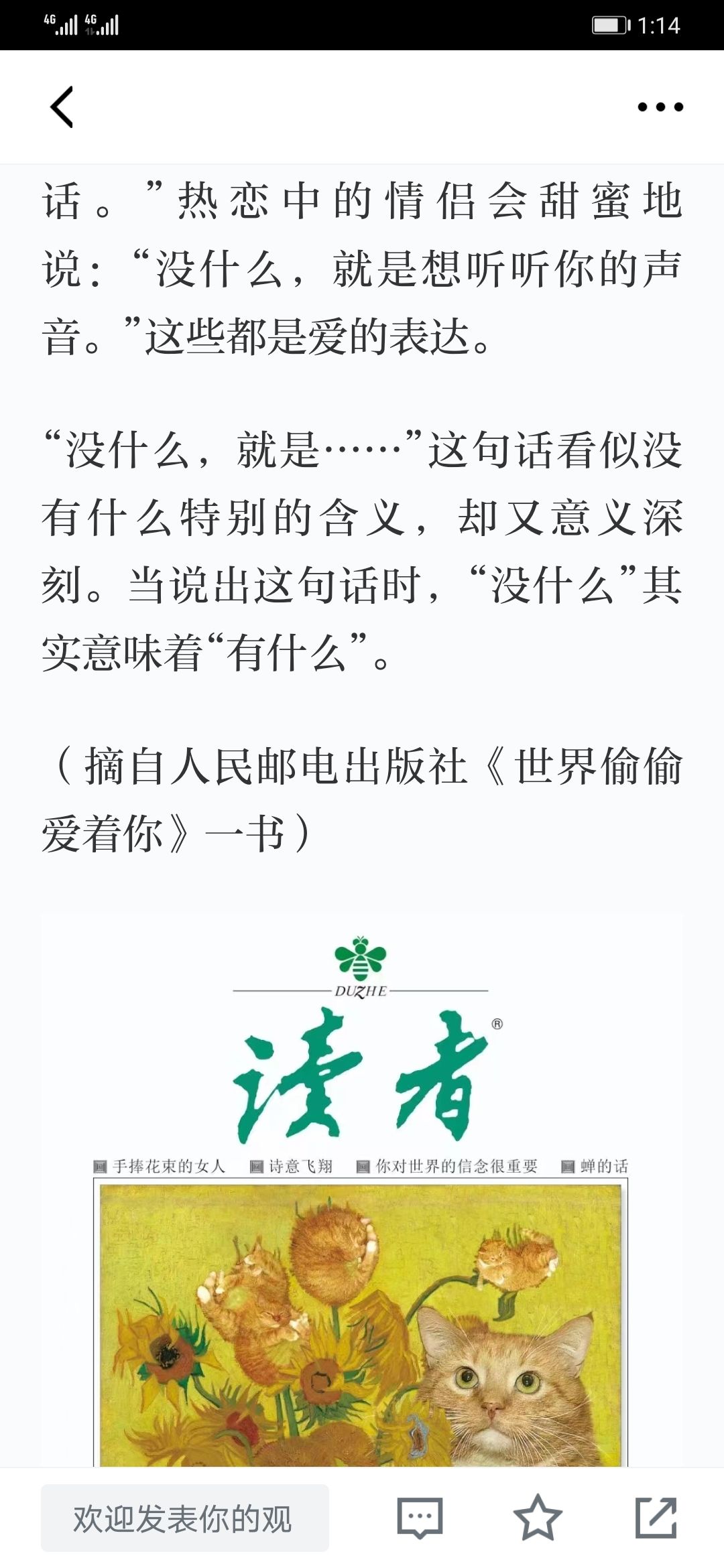Viewport: 724px width, 1568px height.
Task: Favorite this article with the star
Action: (x=538, y=1518)
